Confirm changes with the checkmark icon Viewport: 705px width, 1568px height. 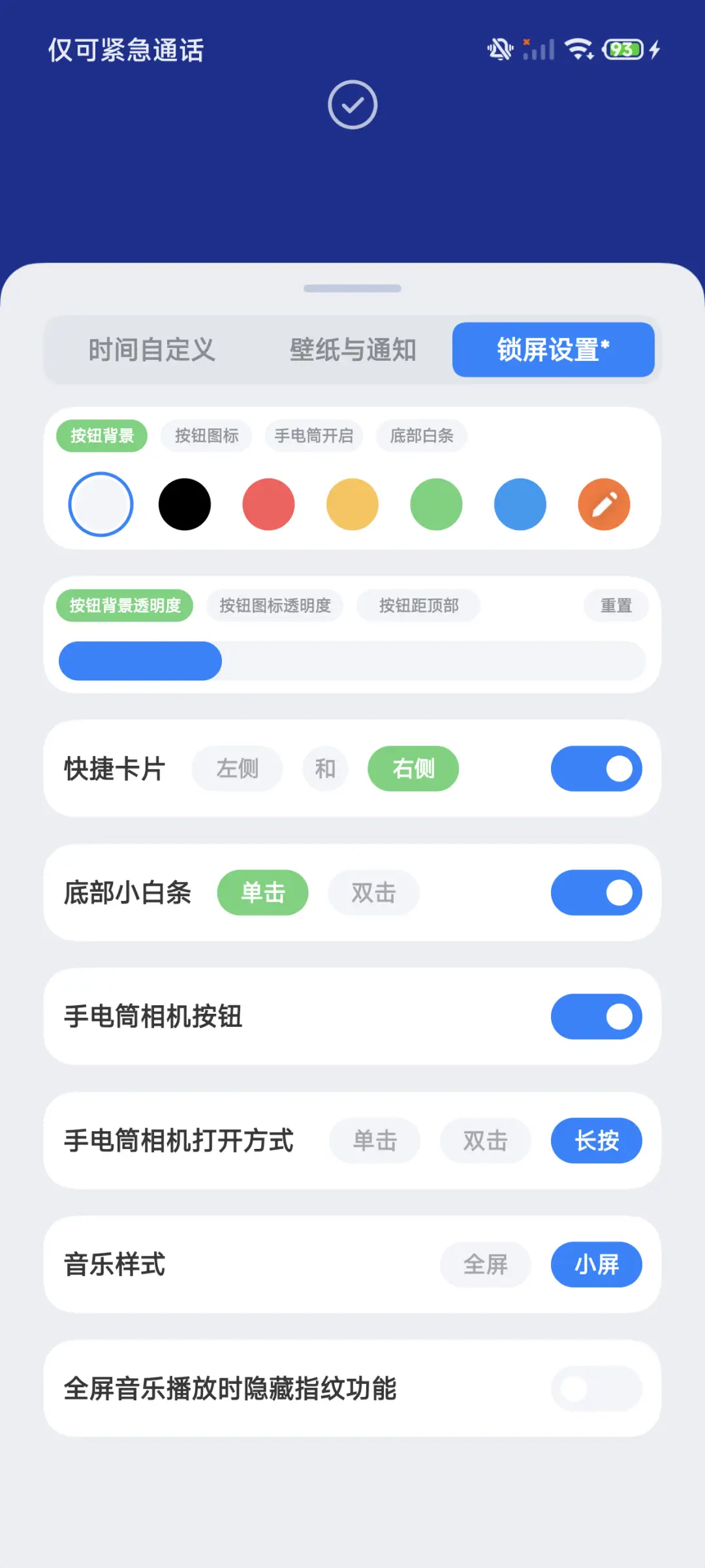click(352, 104)
